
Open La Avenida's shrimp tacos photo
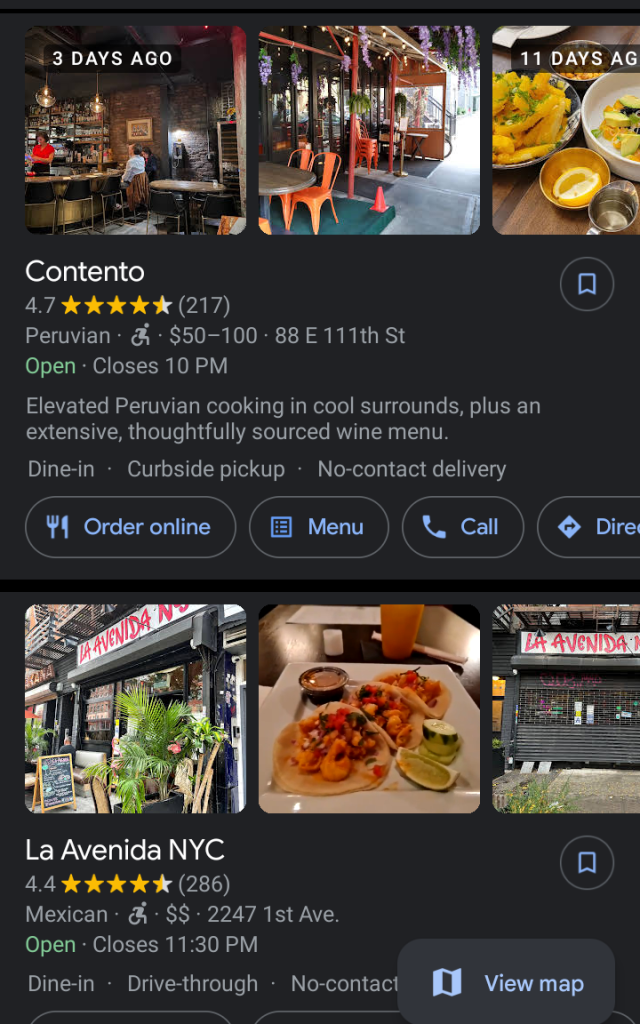tap(369, 708)
